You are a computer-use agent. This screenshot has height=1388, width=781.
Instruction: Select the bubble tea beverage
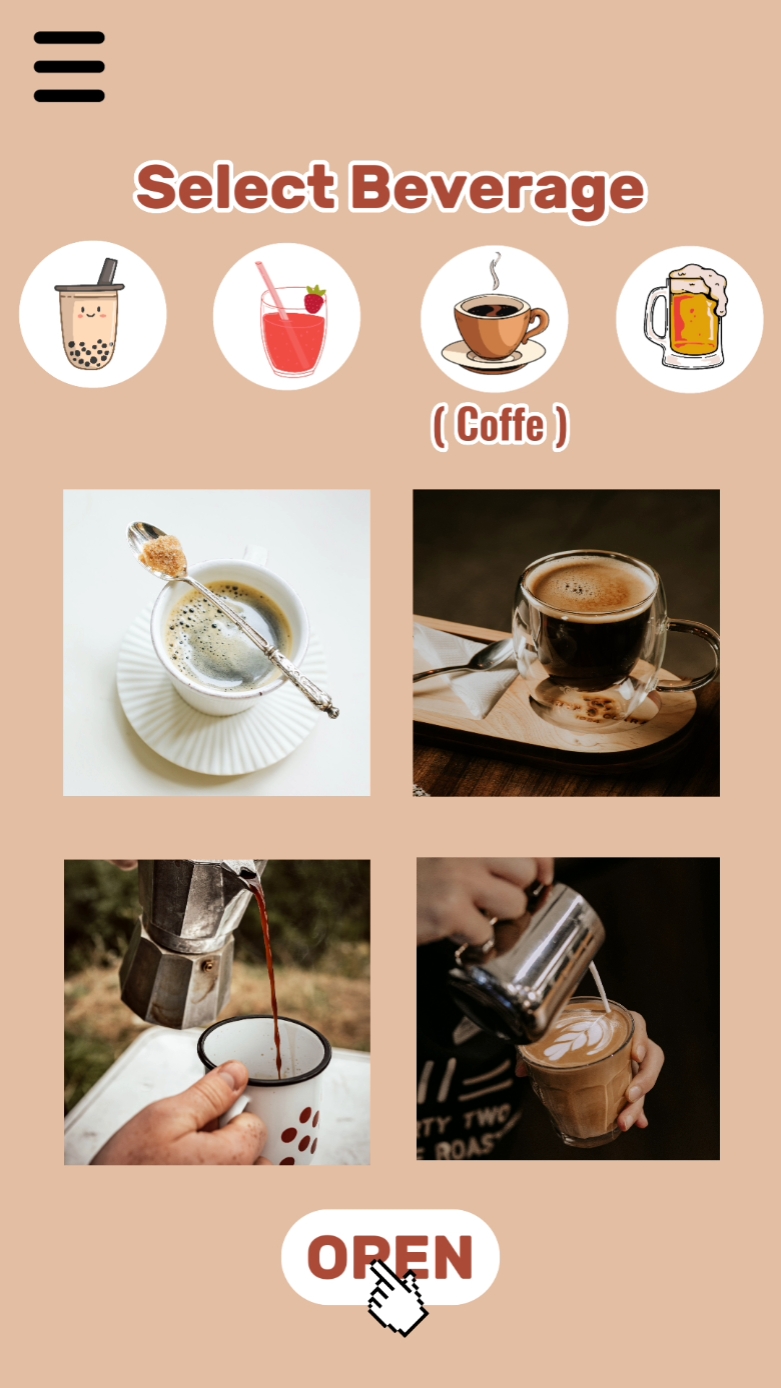point(93,314)
